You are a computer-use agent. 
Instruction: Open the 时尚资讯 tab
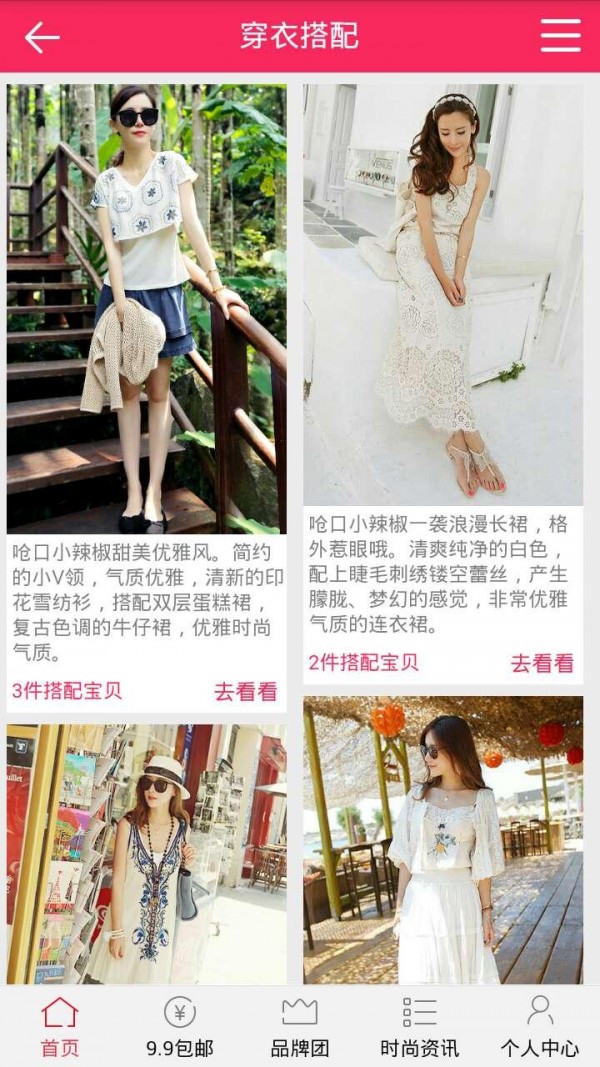coord(420,1026)
